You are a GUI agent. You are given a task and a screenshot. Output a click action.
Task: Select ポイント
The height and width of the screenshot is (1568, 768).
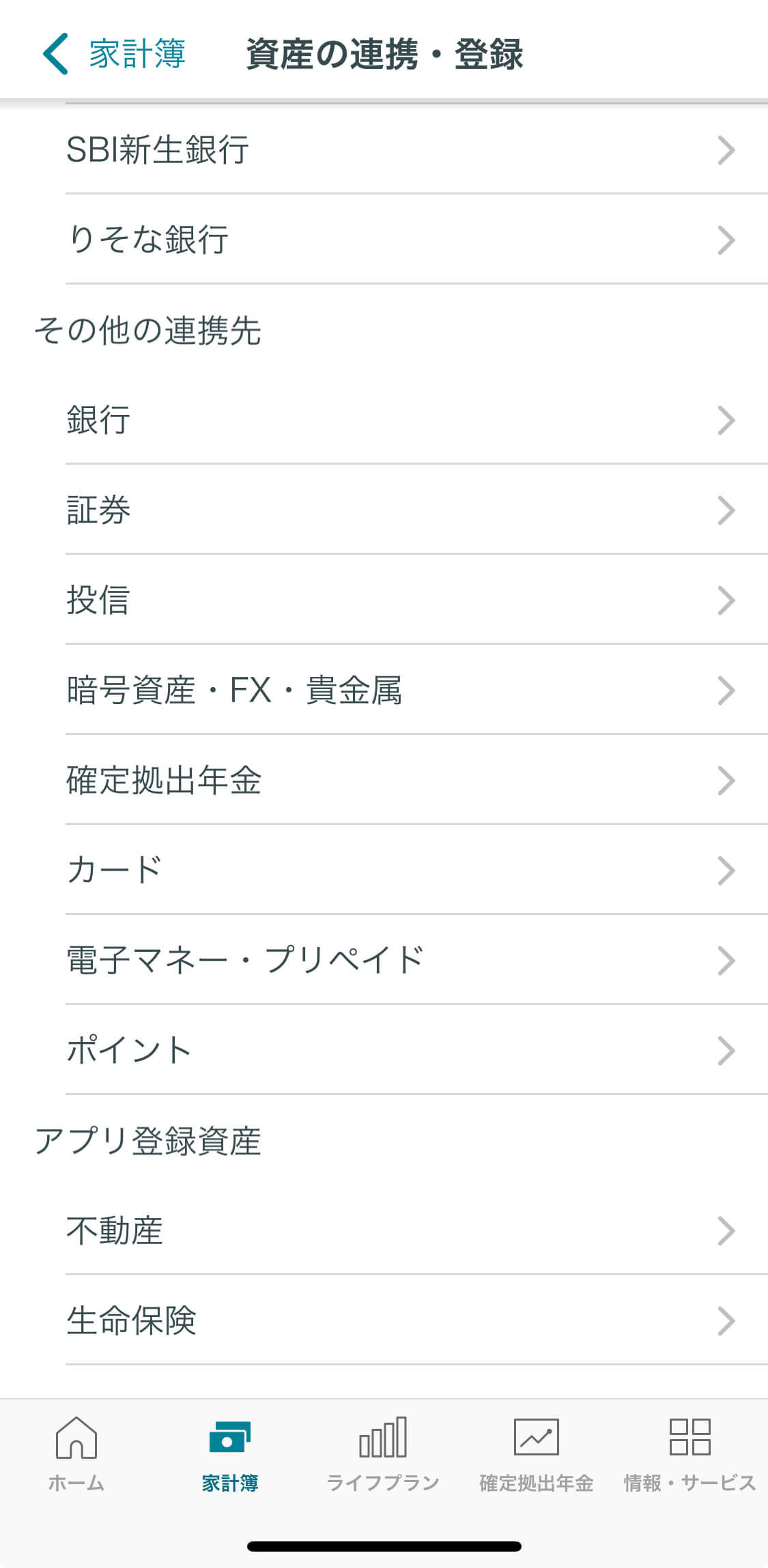click(x=416, y=1050)
